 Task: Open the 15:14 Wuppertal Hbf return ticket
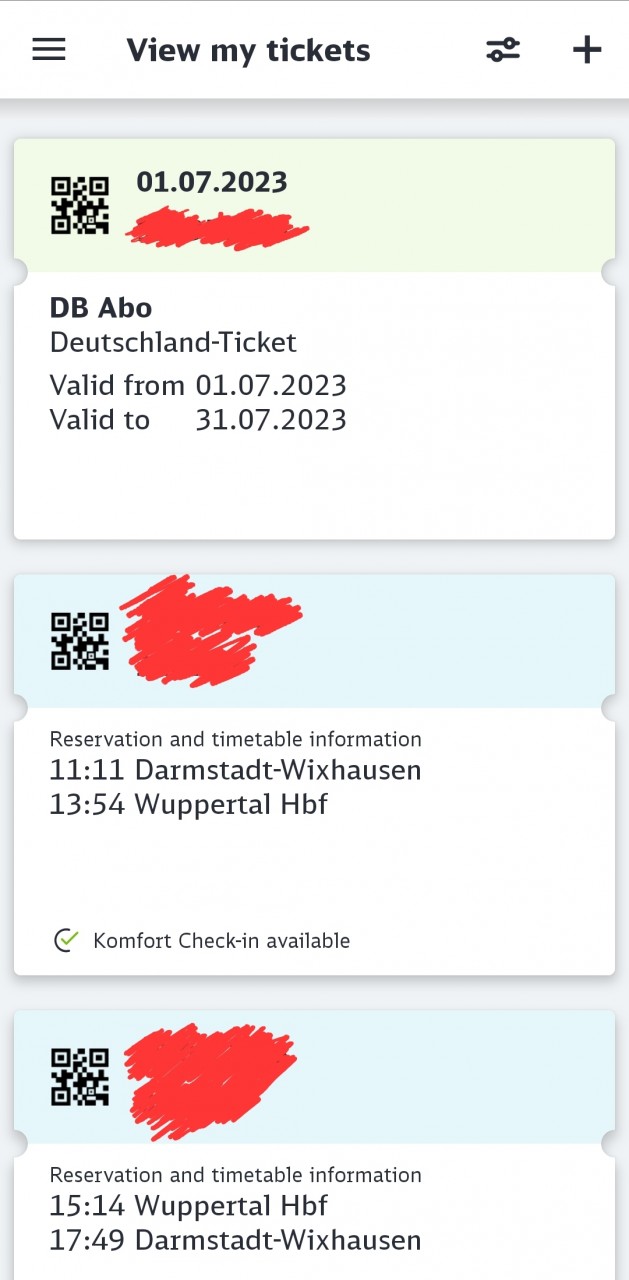pos(314,1145)
